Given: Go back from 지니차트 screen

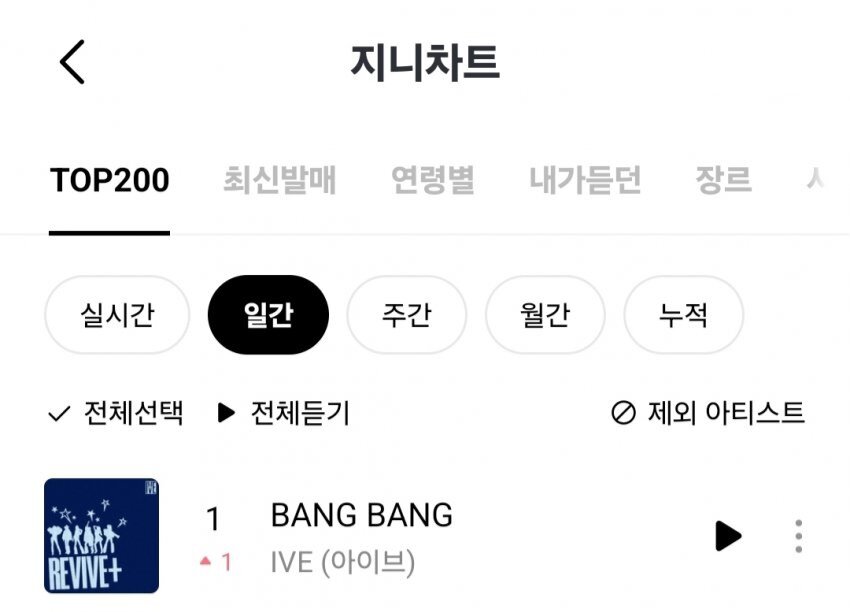Looking at the screenshot, I should point(72,62).
